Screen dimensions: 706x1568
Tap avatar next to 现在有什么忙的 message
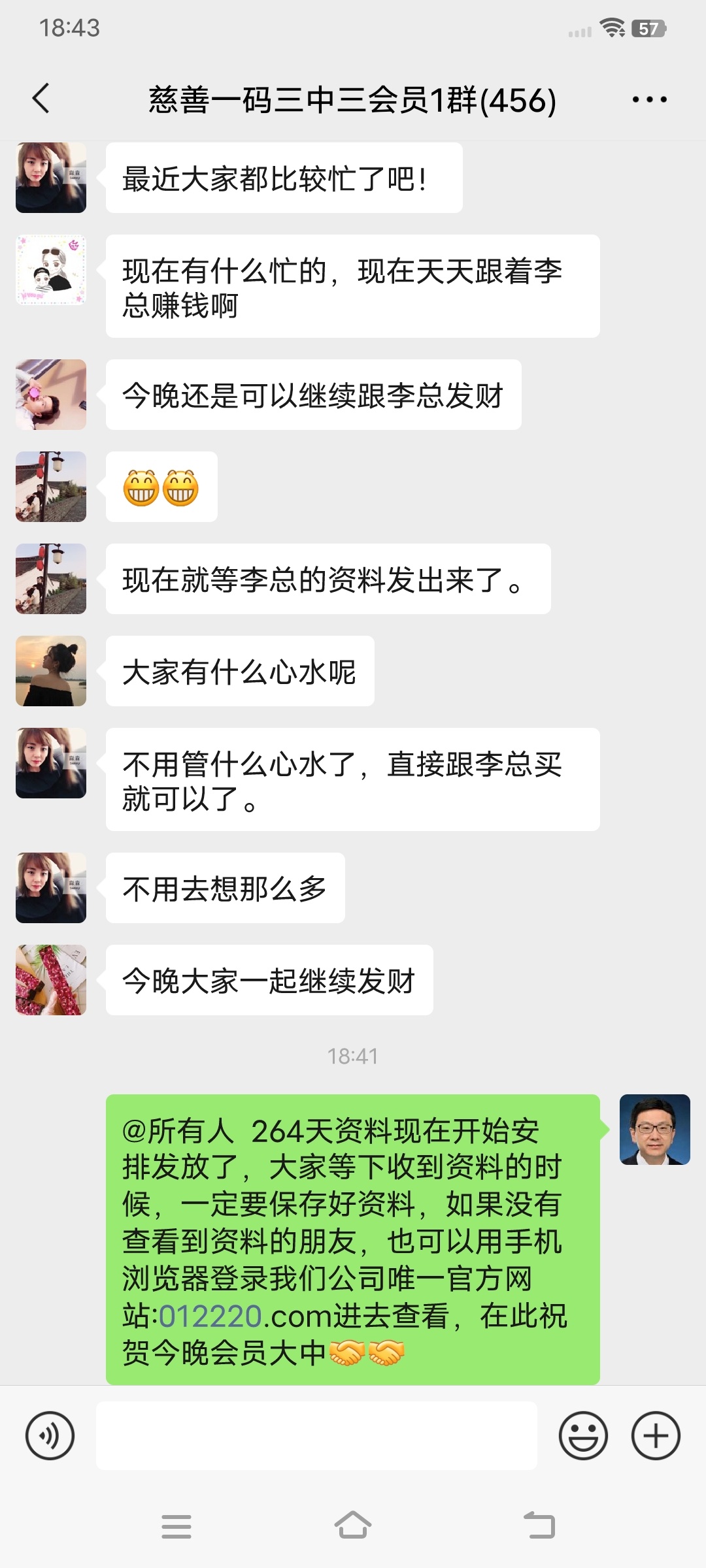pyautogui.click(x=51, y=270)
